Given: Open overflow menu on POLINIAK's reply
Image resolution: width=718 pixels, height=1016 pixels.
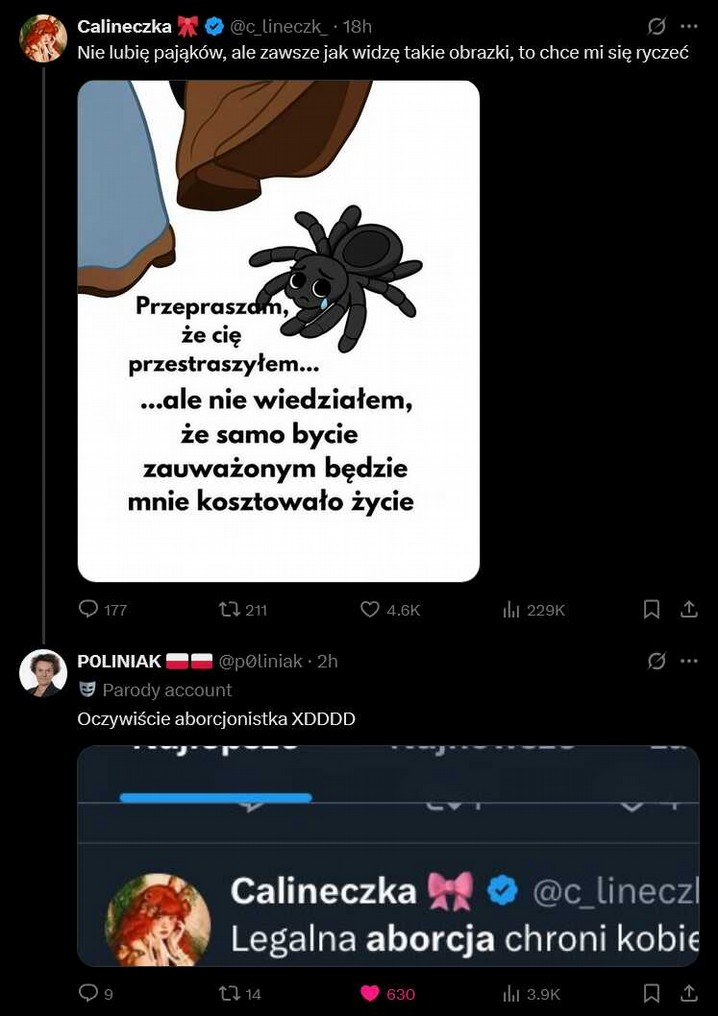Looking at the screenshot, I should pyautogui.click(x=689, y=661).
